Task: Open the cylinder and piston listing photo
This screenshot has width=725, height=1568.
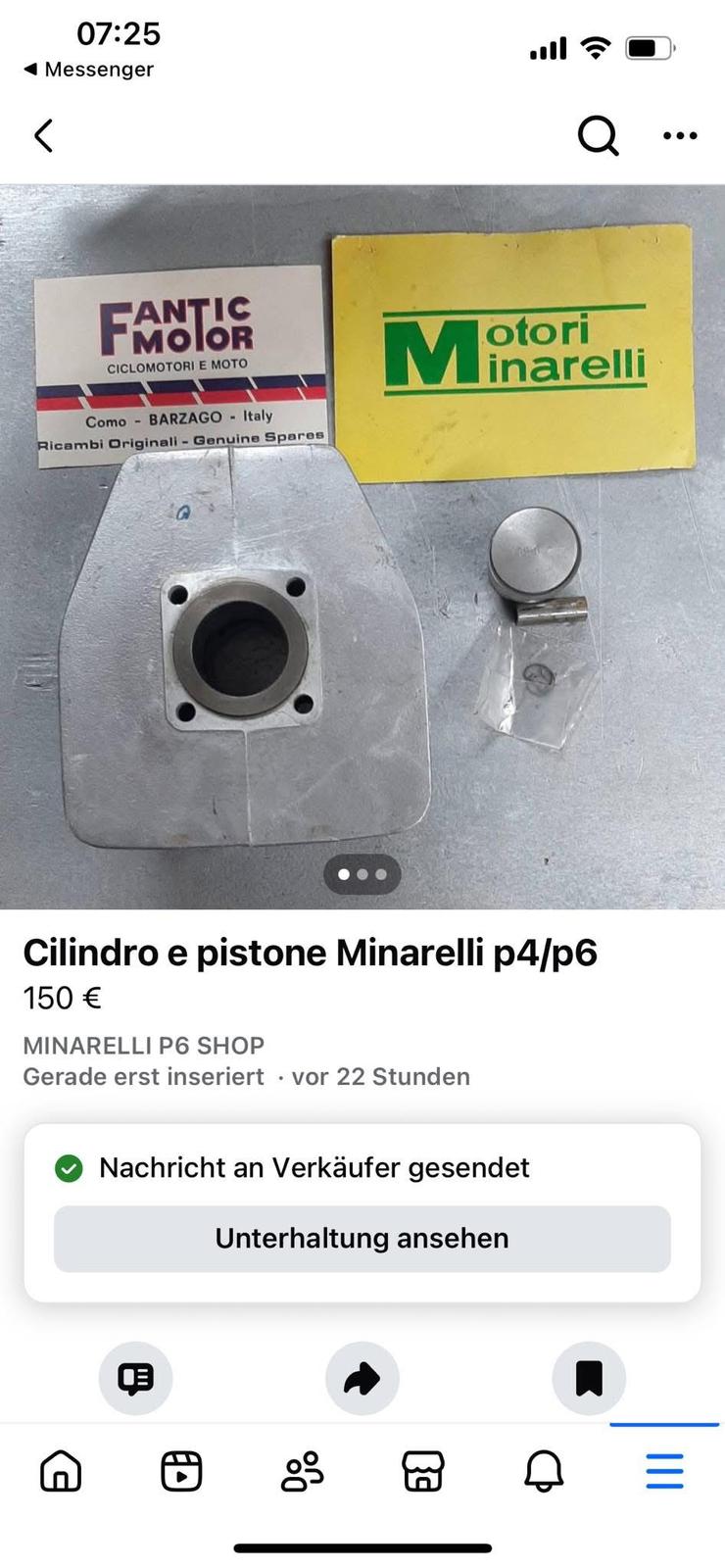Action: coord(362,549)
